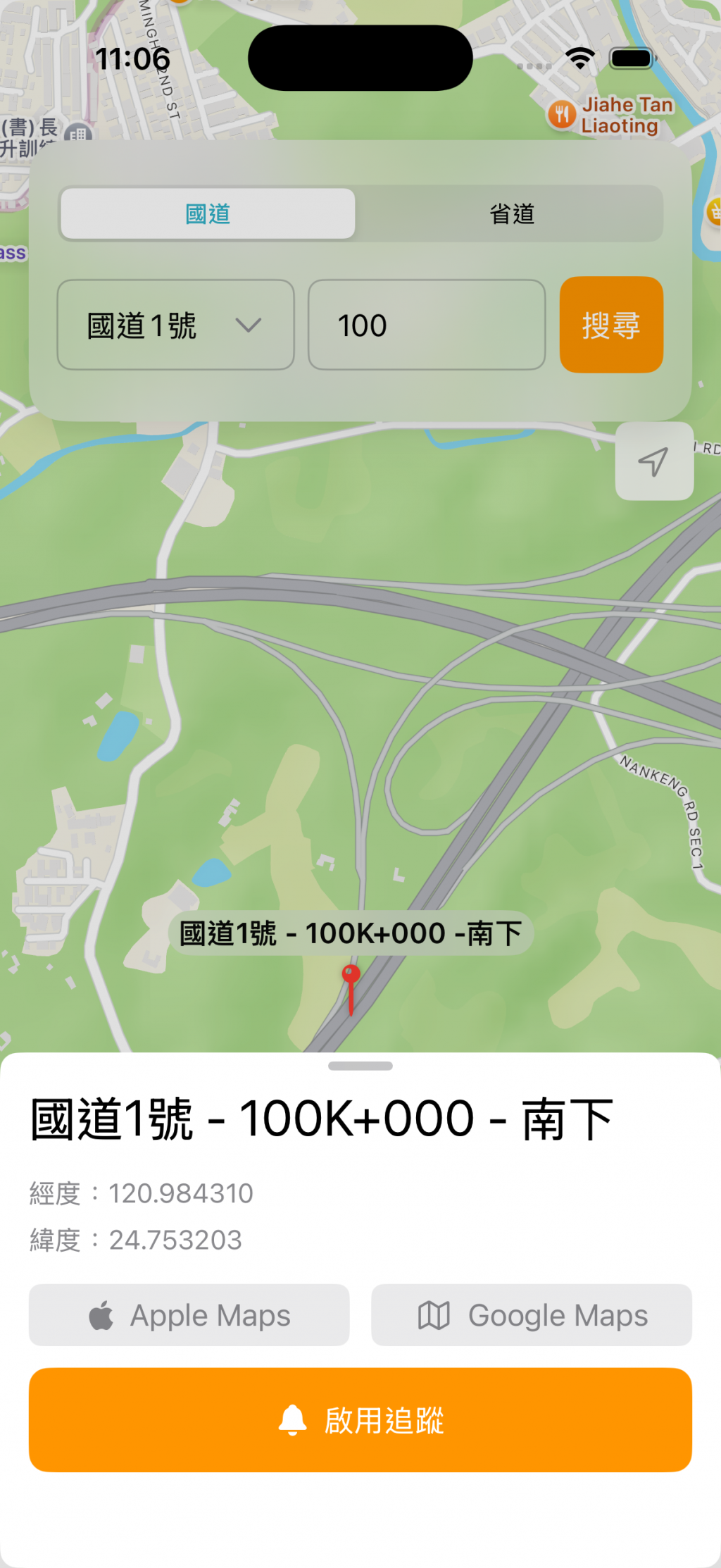
Task: Select the red map pin marker
Action: (x=351, y=976)
